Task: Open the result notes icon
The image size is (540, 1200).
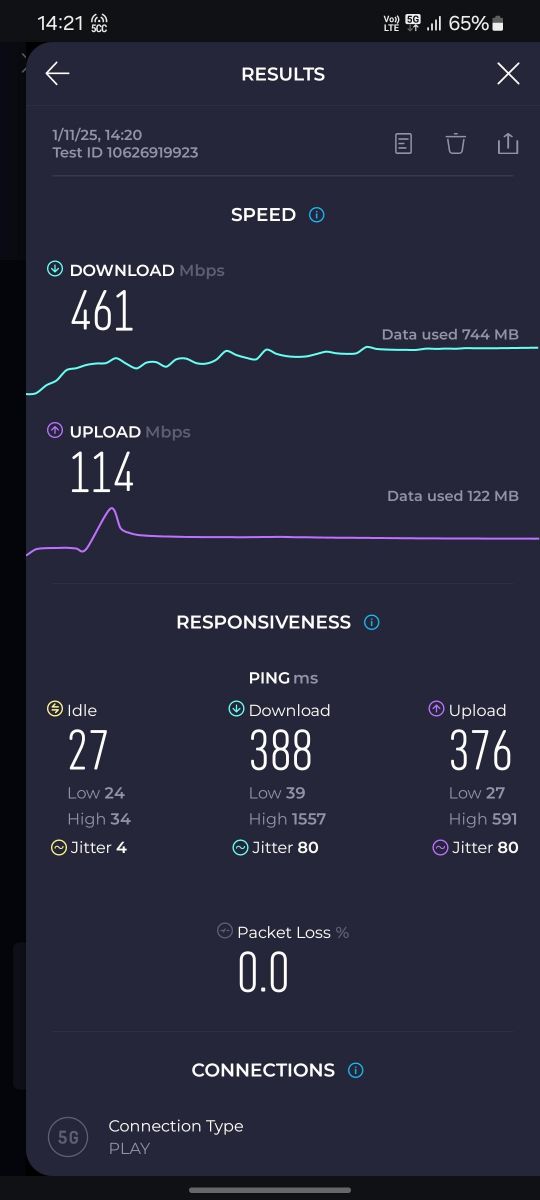Action: tap(403, 144)
